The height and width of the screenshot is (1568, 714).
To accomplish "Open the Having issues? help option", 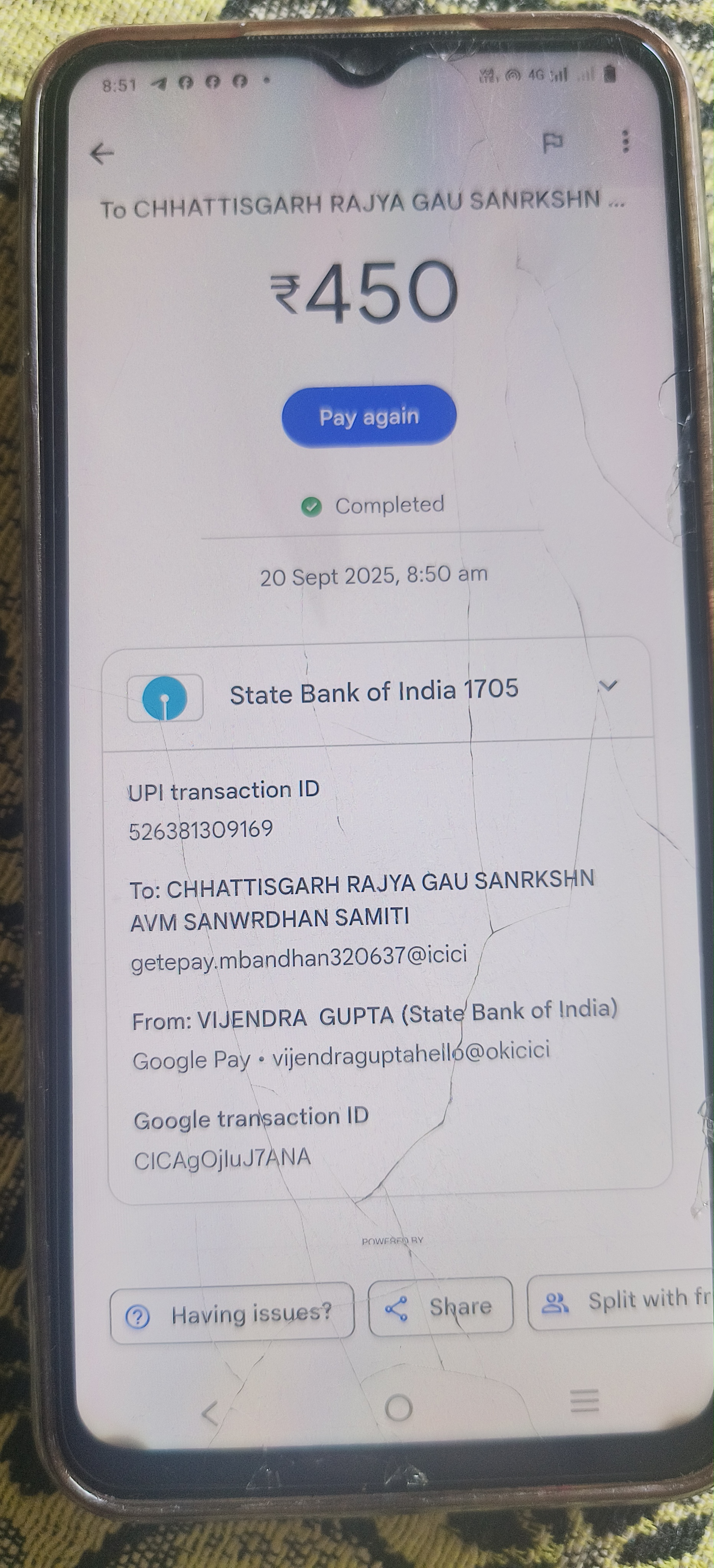I will tap(232, 1314).
